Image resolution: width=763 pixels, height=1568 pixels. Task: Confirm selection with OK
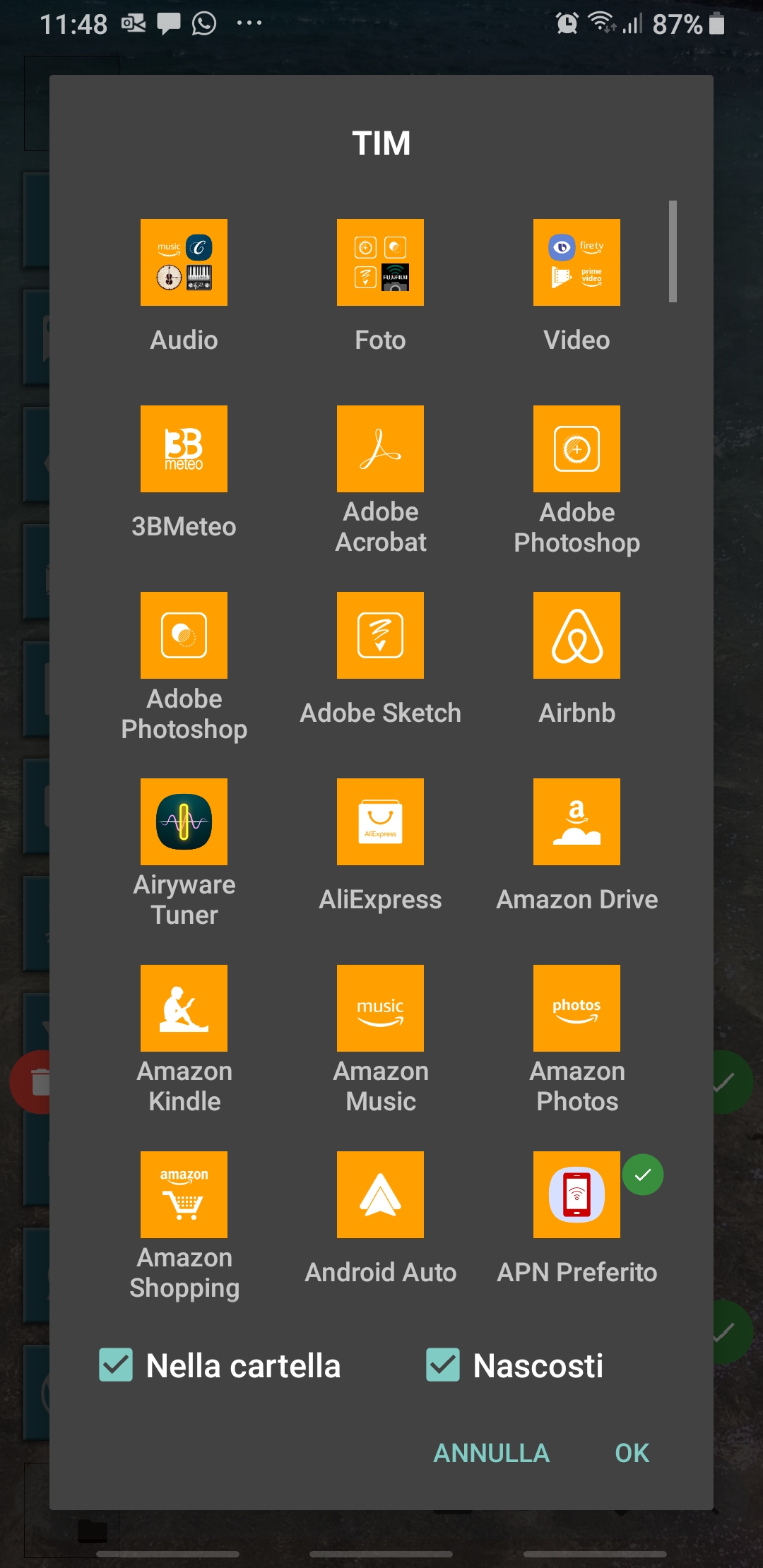click(x=632, y=1453)
